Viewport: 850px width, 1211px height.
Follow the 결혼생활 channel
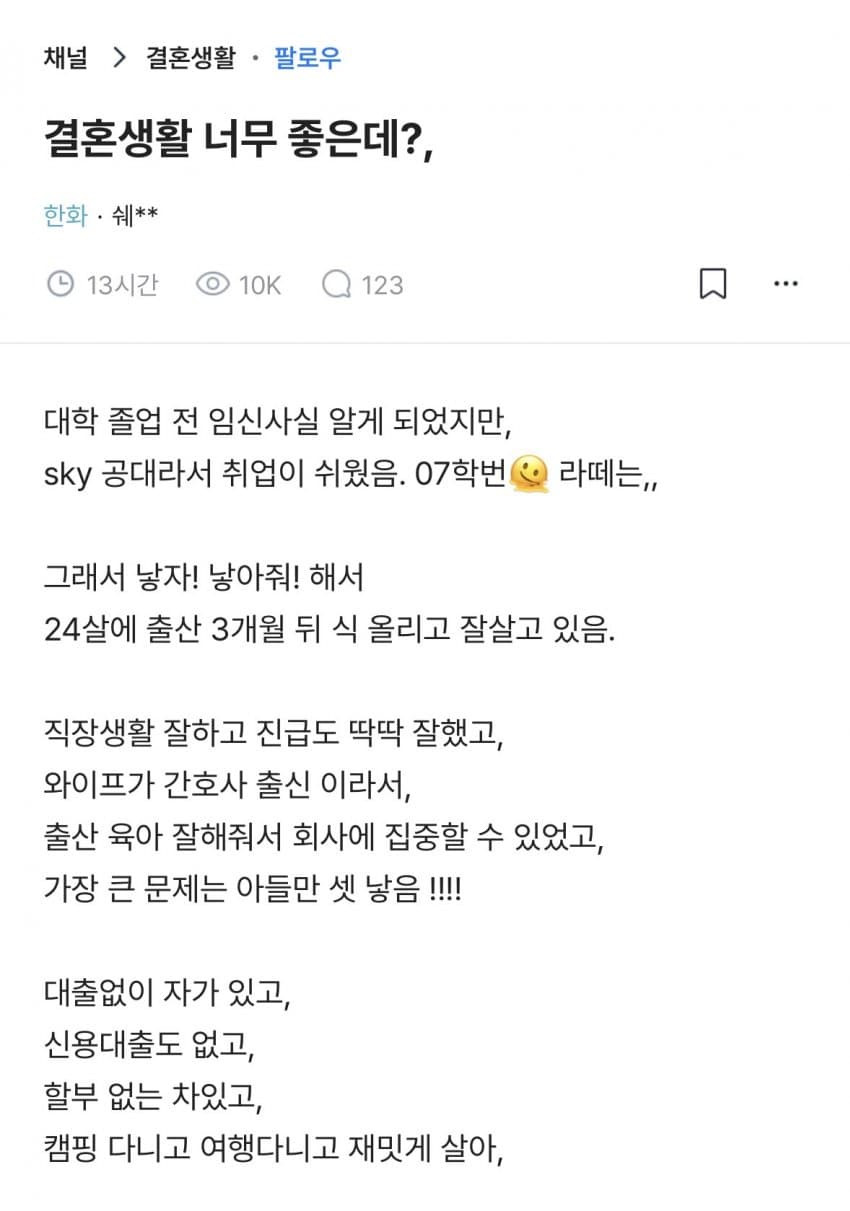(x=307, y=58)
